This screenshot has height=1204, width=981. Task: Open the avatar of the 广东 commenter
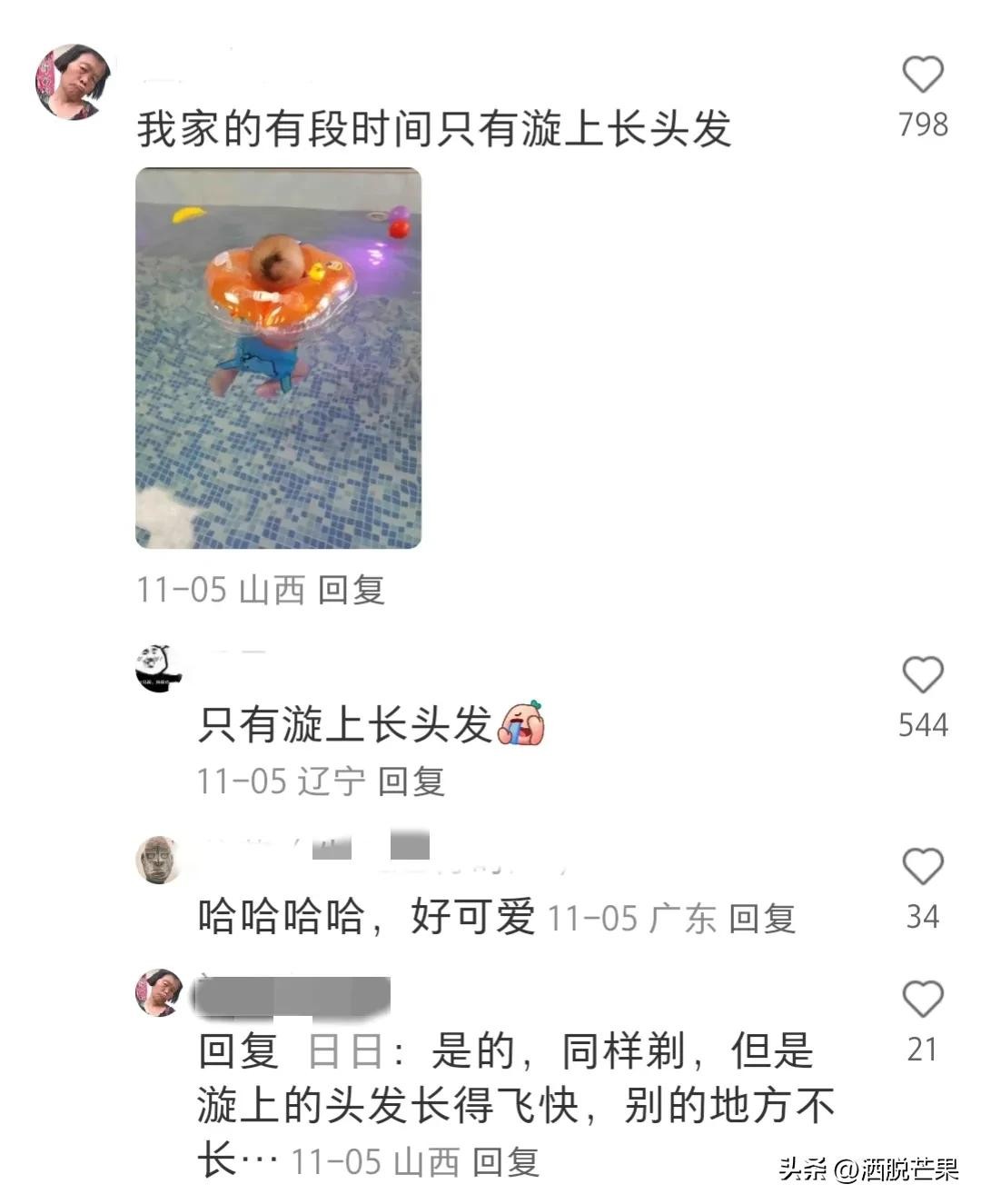pyautogui.click(x=160, y=860)
